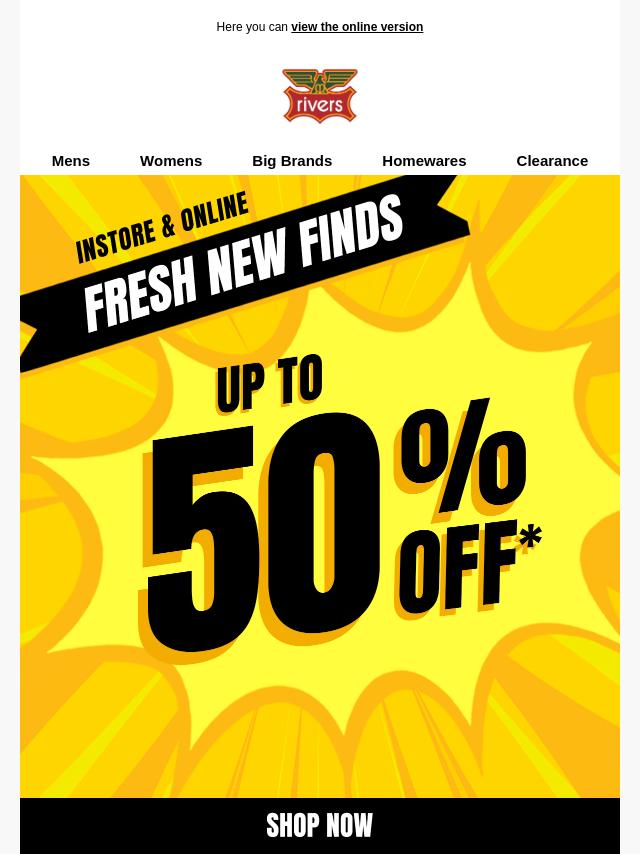The image size is (640, 854).
Task: Visit the Clearance section
Action: tap(552, 160)
